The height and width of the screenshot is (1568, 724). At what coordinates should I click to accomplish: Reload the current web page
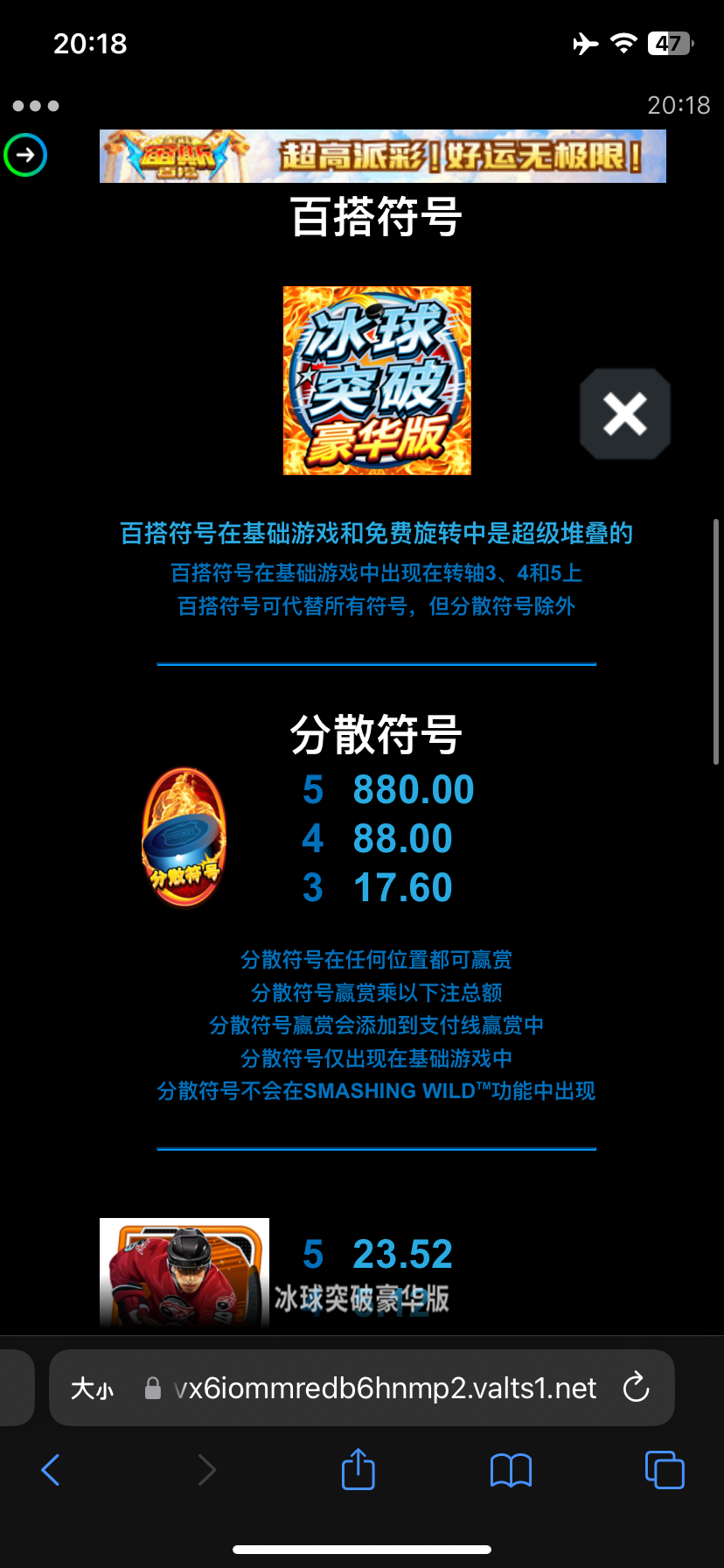point(636,1388)
